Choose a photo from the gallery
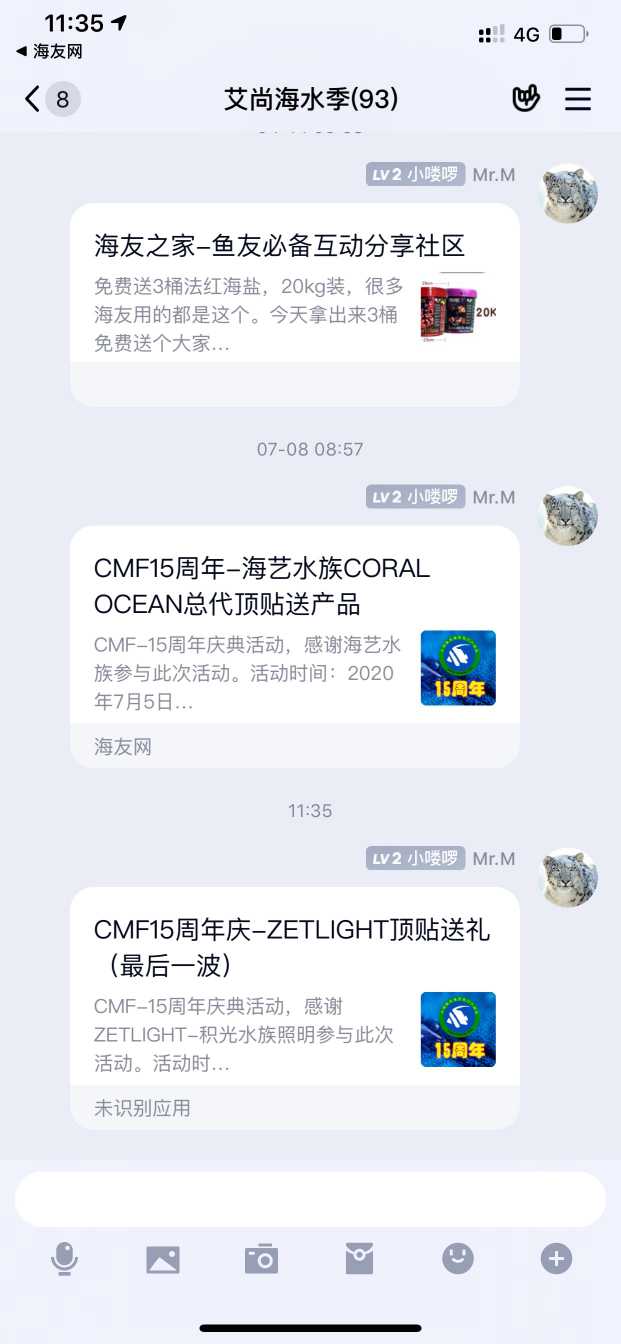Screen dimensions: 621x1344 coord(163,1259)
